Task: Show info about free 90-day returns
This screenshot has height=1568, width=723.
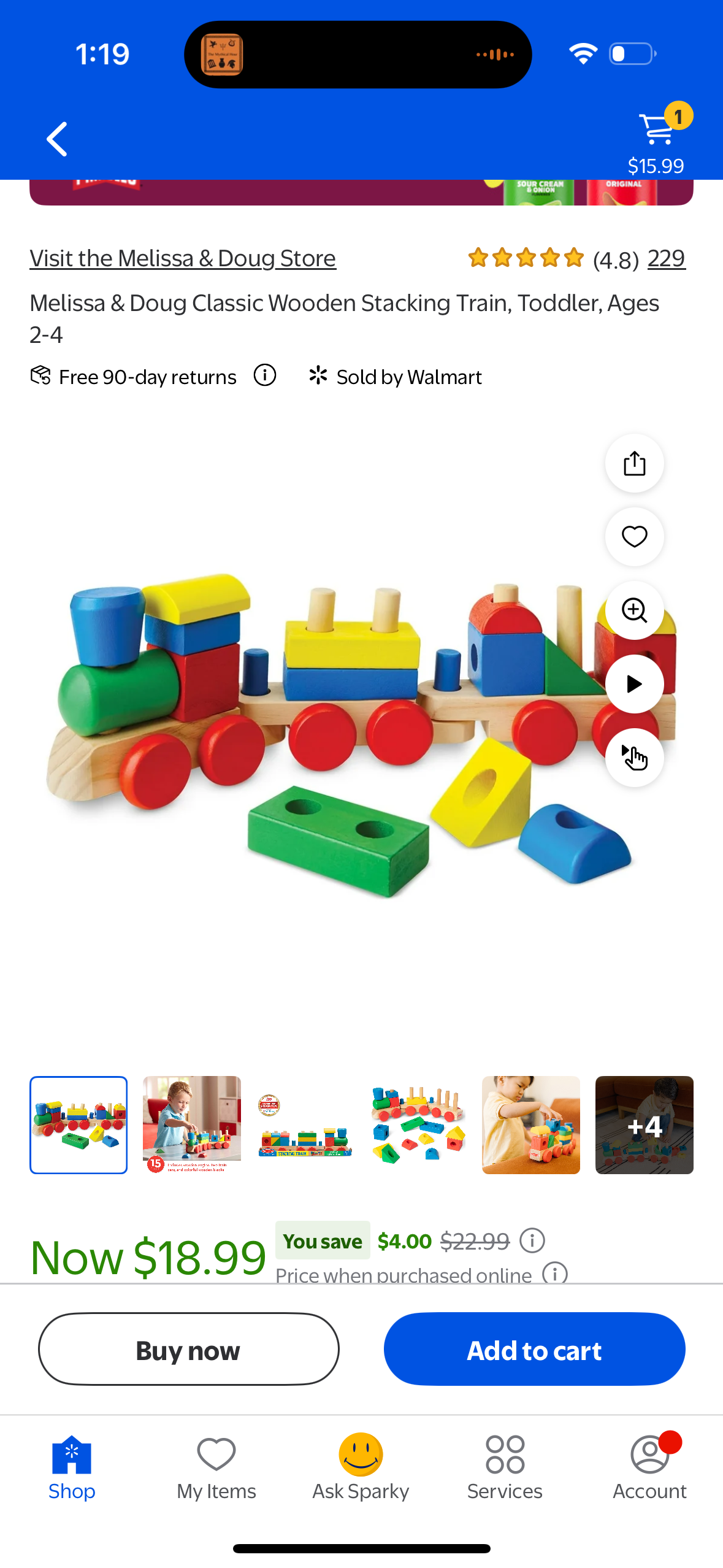Action: click(265, 375)
